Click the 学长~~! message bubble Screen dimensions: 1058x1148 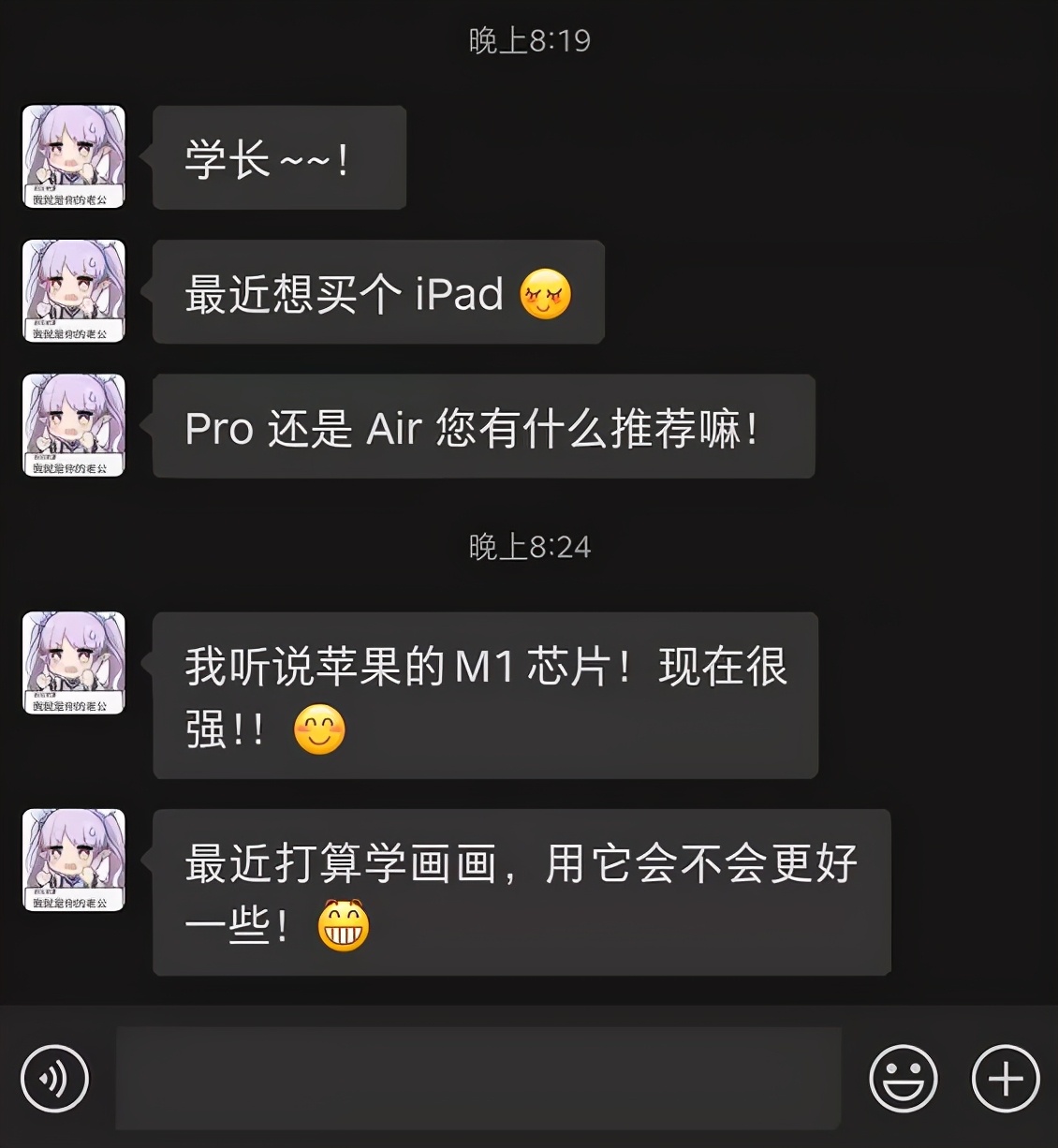[278, 156]
